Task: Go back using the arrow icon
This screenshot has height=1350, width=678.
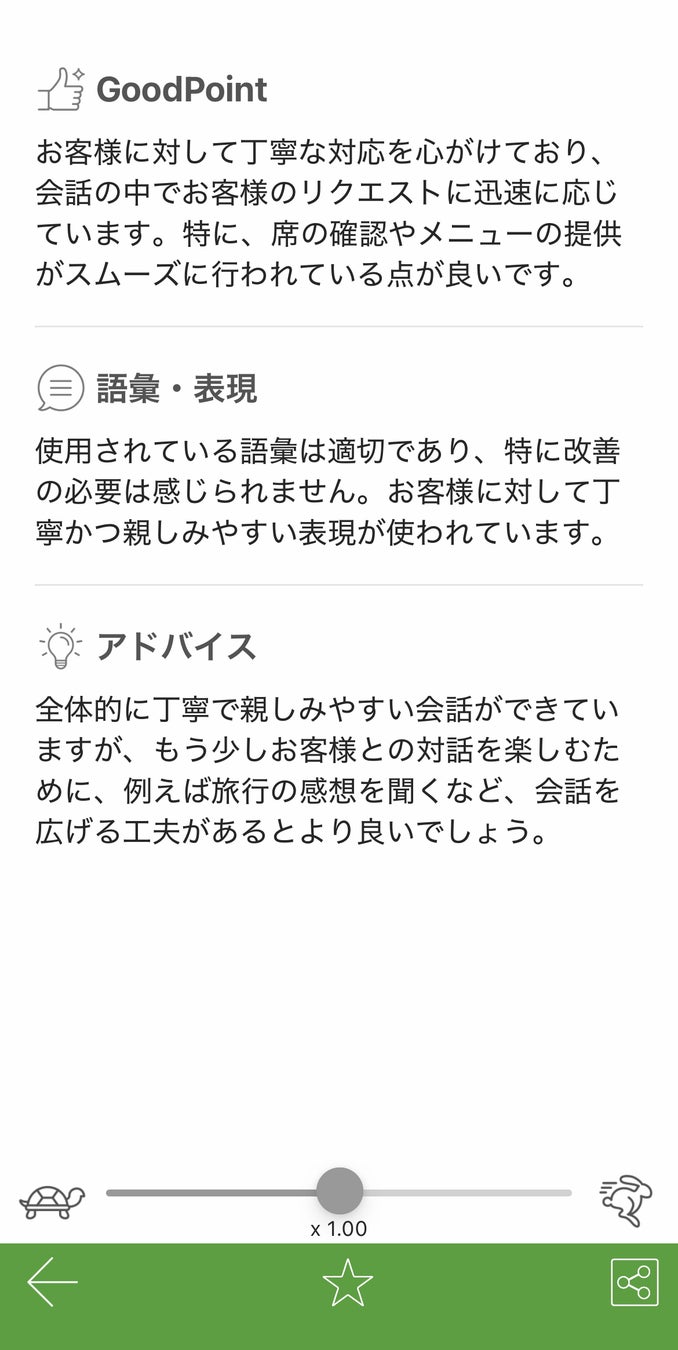Action: pyautogui.click(x=52, y=1282)
